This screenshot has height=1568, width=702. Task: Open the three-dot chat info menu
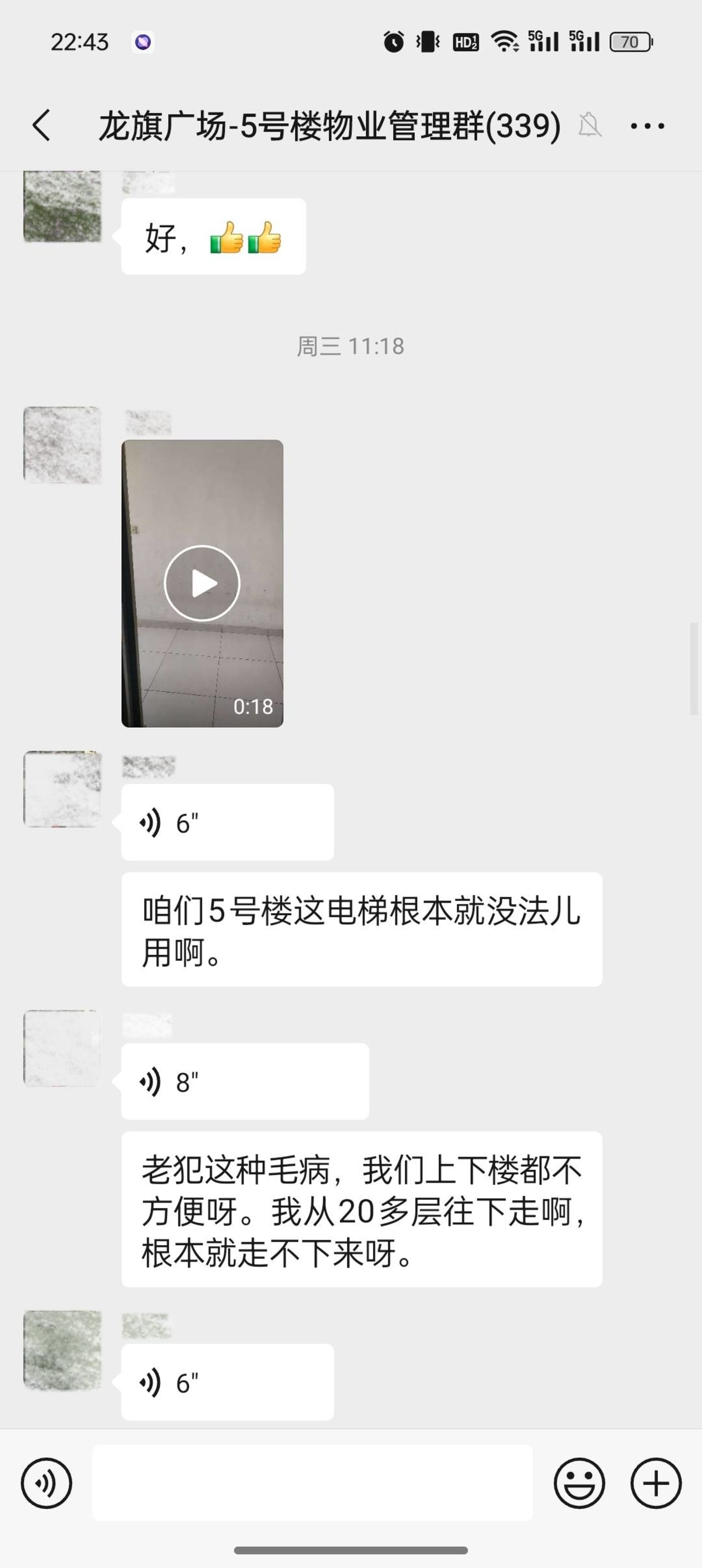[647, 126]
